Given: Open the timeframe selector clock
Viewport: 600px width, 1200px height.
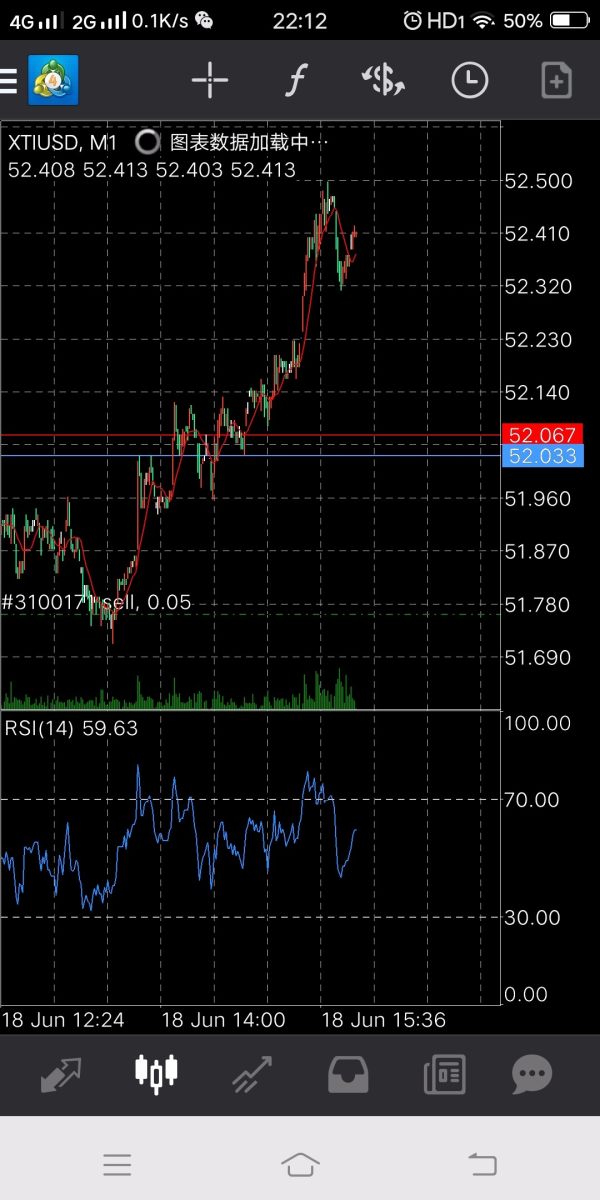Looking at the screenshot, I should tap(470, 80).
